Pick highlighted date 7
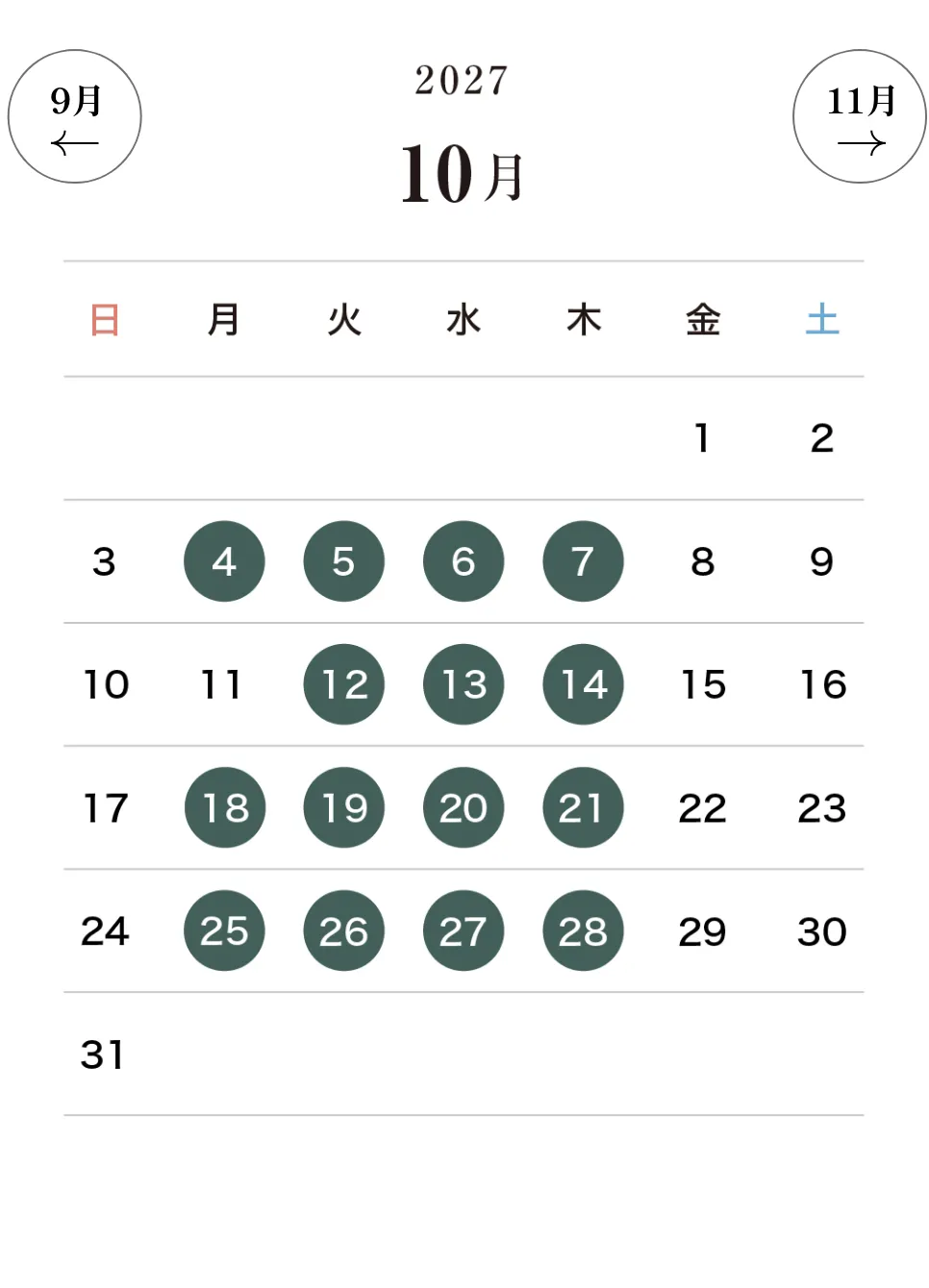Viewport: 929px width, 1288px height. pyautogui.click(x=583, y=561)
